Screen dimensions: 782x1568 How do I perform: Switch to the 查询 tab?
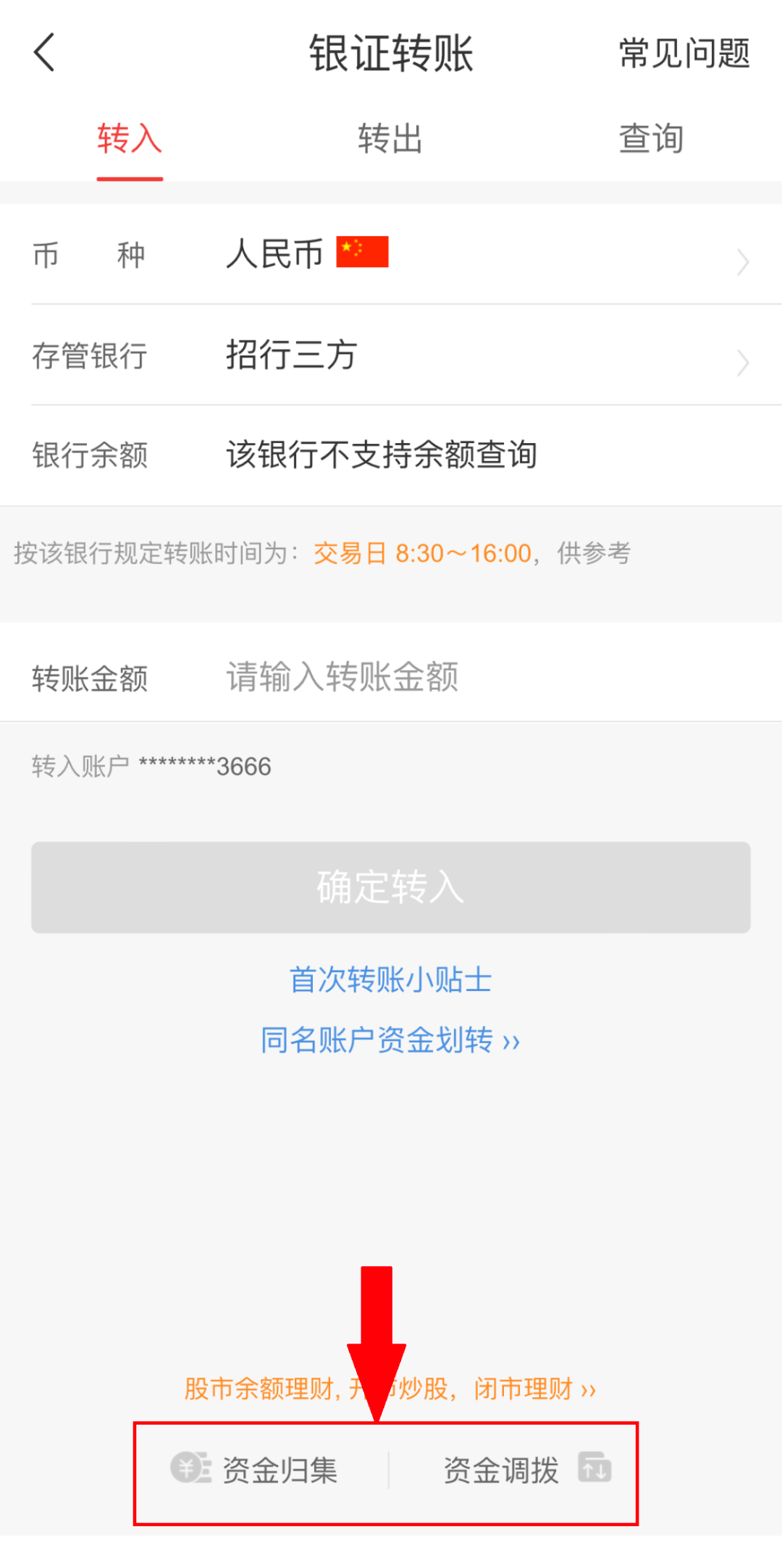pyautogui.click(x=651, y=138)
